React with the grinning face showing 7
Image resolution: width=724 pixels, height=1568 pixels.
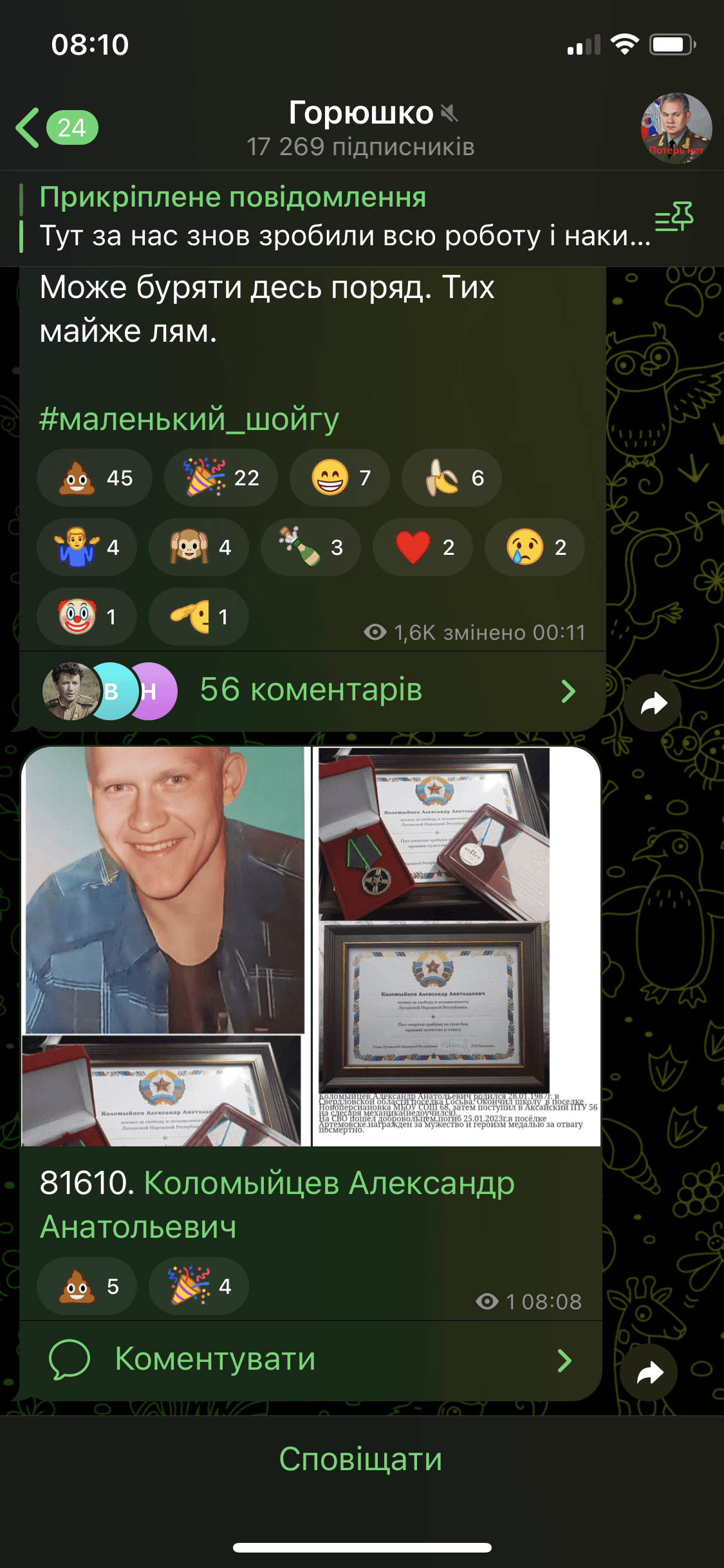click(x=339, y=478)
